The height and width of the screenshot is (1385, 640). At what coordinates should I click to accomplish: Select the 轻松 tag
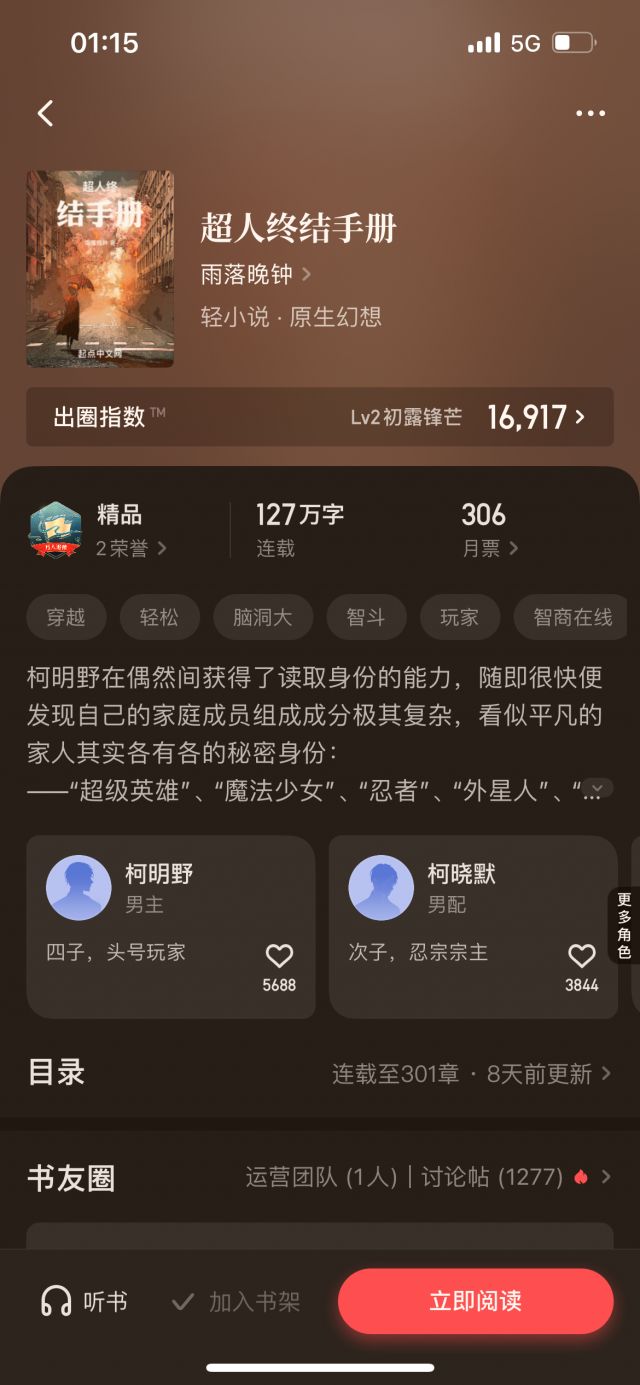point(159,617)
